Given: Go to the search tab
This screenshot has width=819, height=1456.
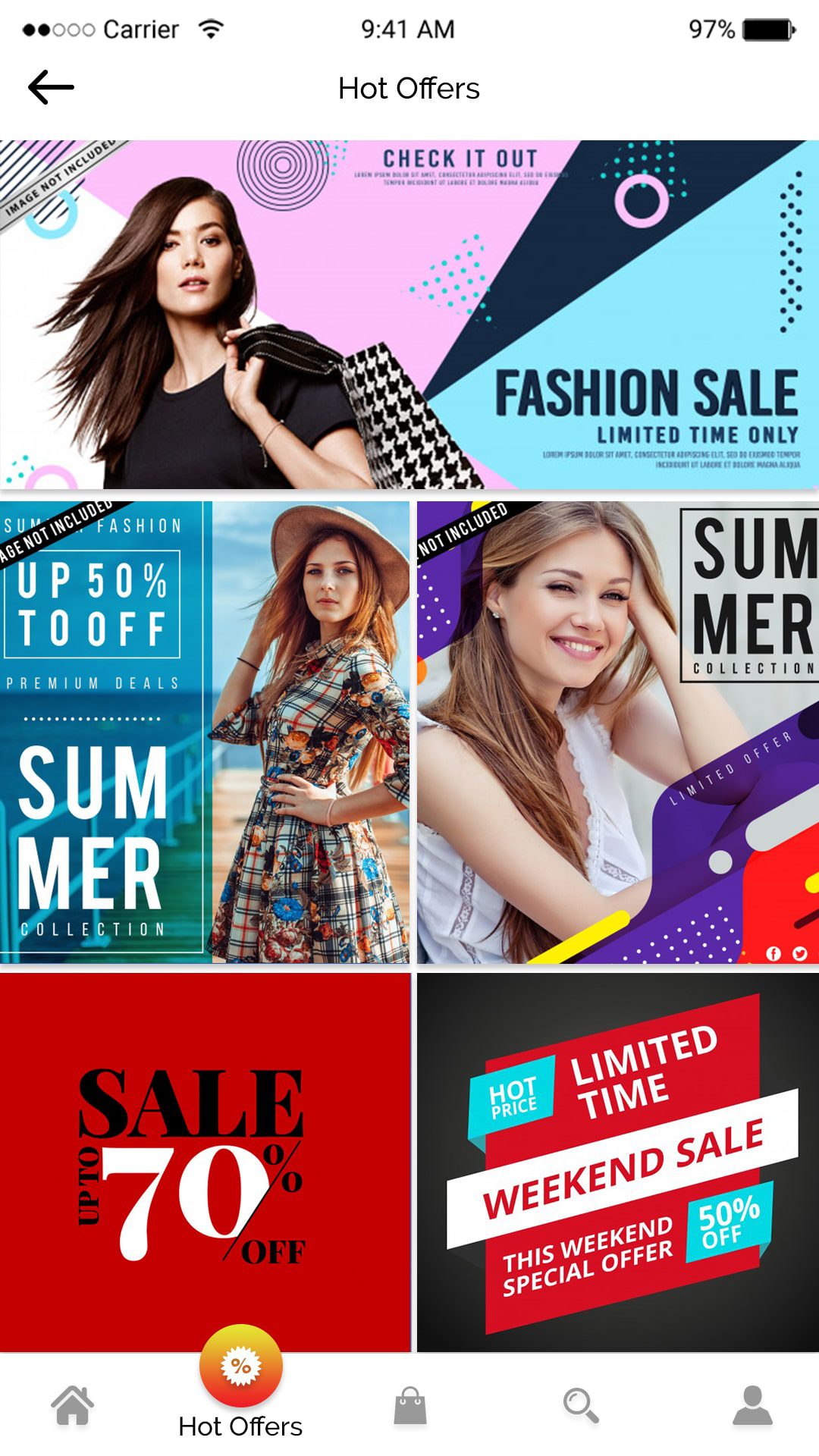Looking at the screenshot, I should [581, 1405].
